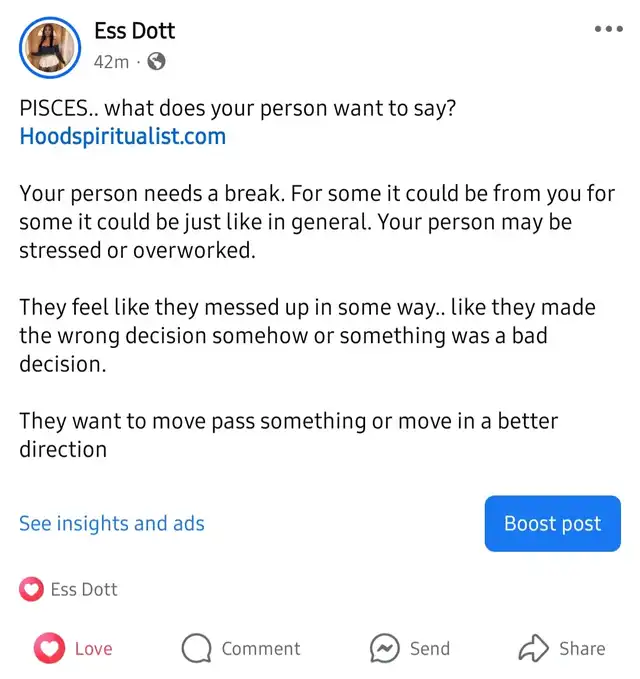Open Ess Dott's profile picture

[49, 46]
